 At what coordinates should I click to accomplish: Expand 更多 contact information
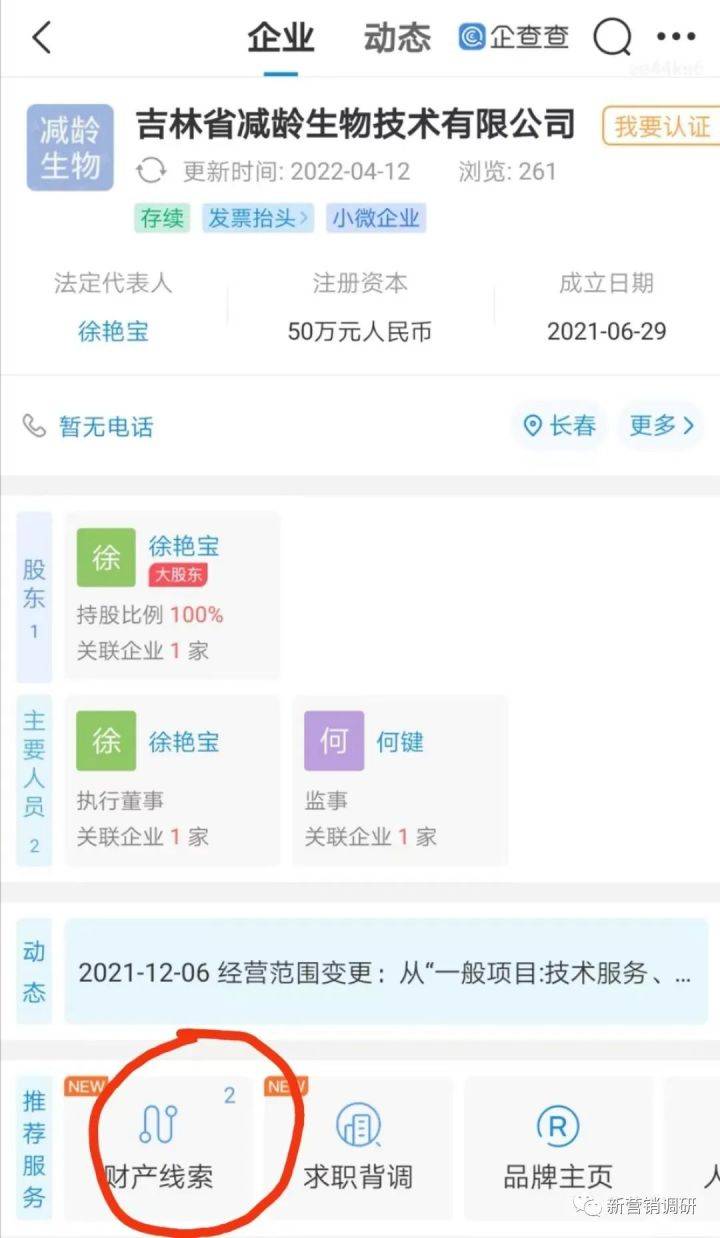click(661, 426)
